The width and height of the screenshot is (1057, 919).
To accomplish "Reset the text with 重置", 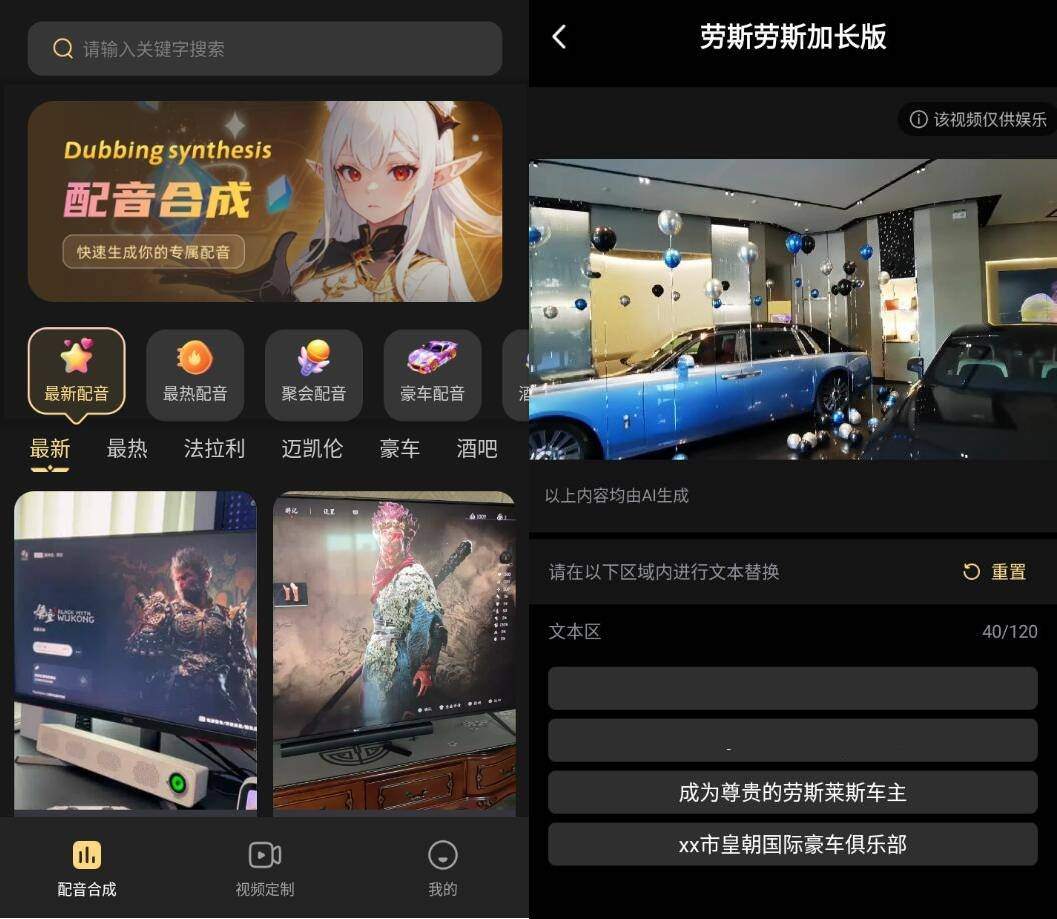I will pyautogui.click(x=995, y=572).
